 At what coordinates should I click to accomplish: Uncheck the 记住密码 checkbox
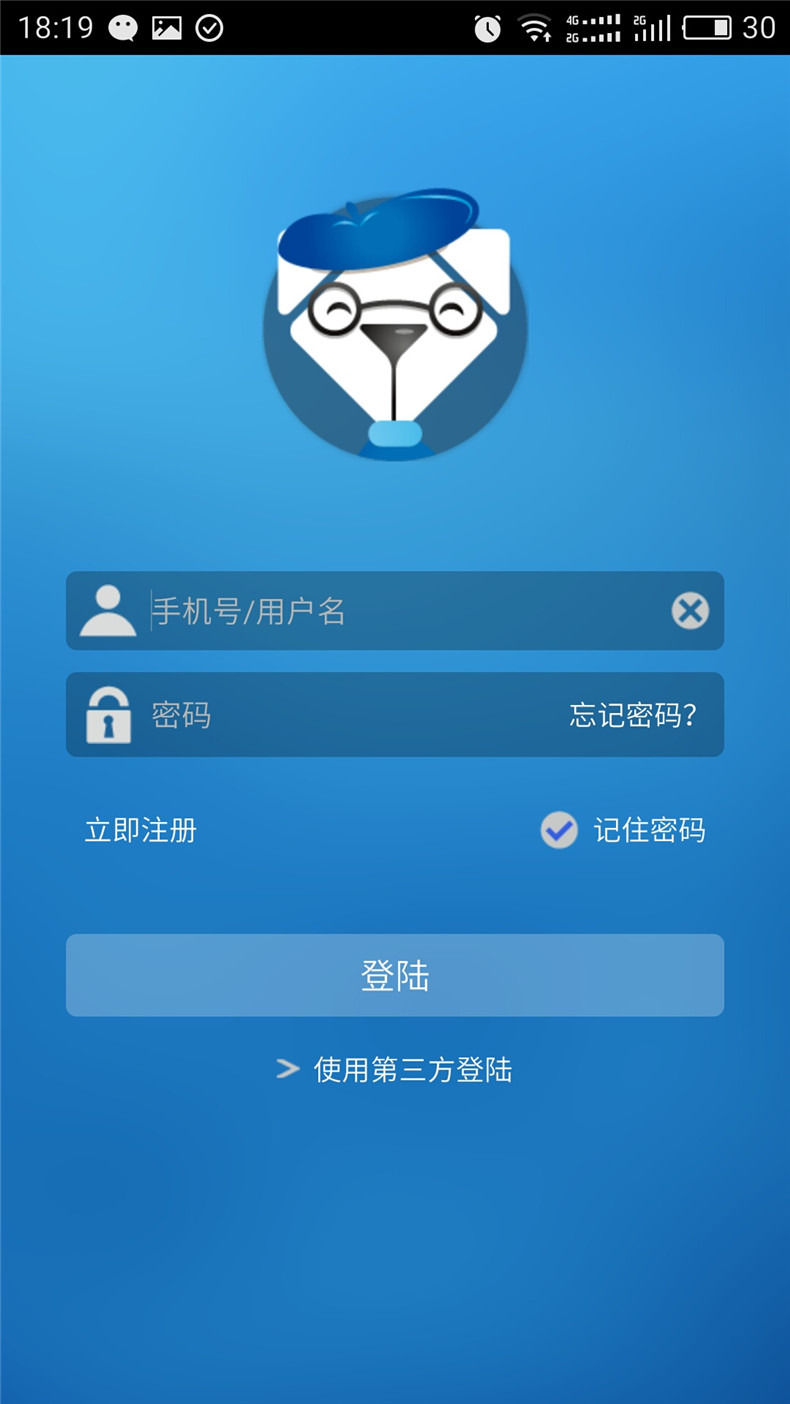coord(559,830)
